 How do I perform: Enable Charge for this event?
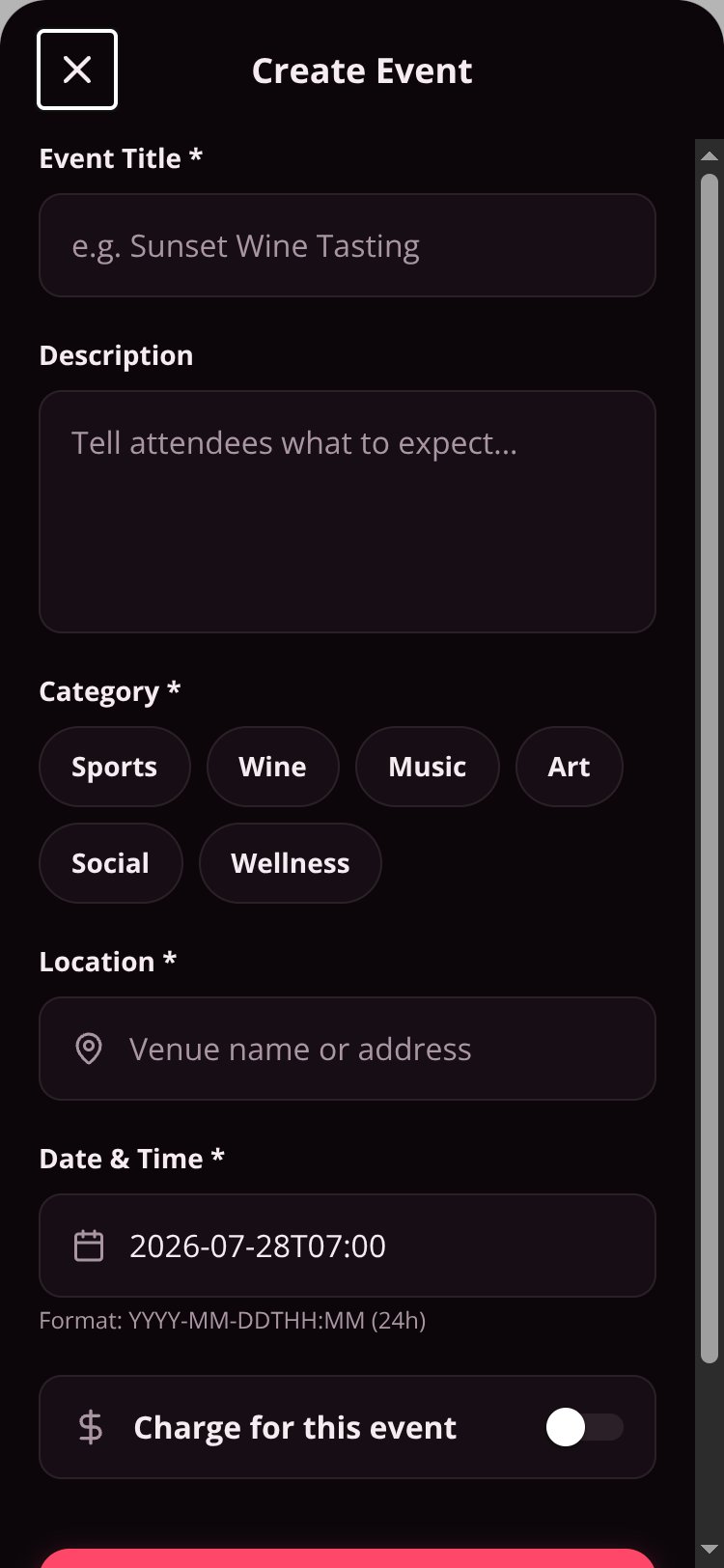(584, 1427)
